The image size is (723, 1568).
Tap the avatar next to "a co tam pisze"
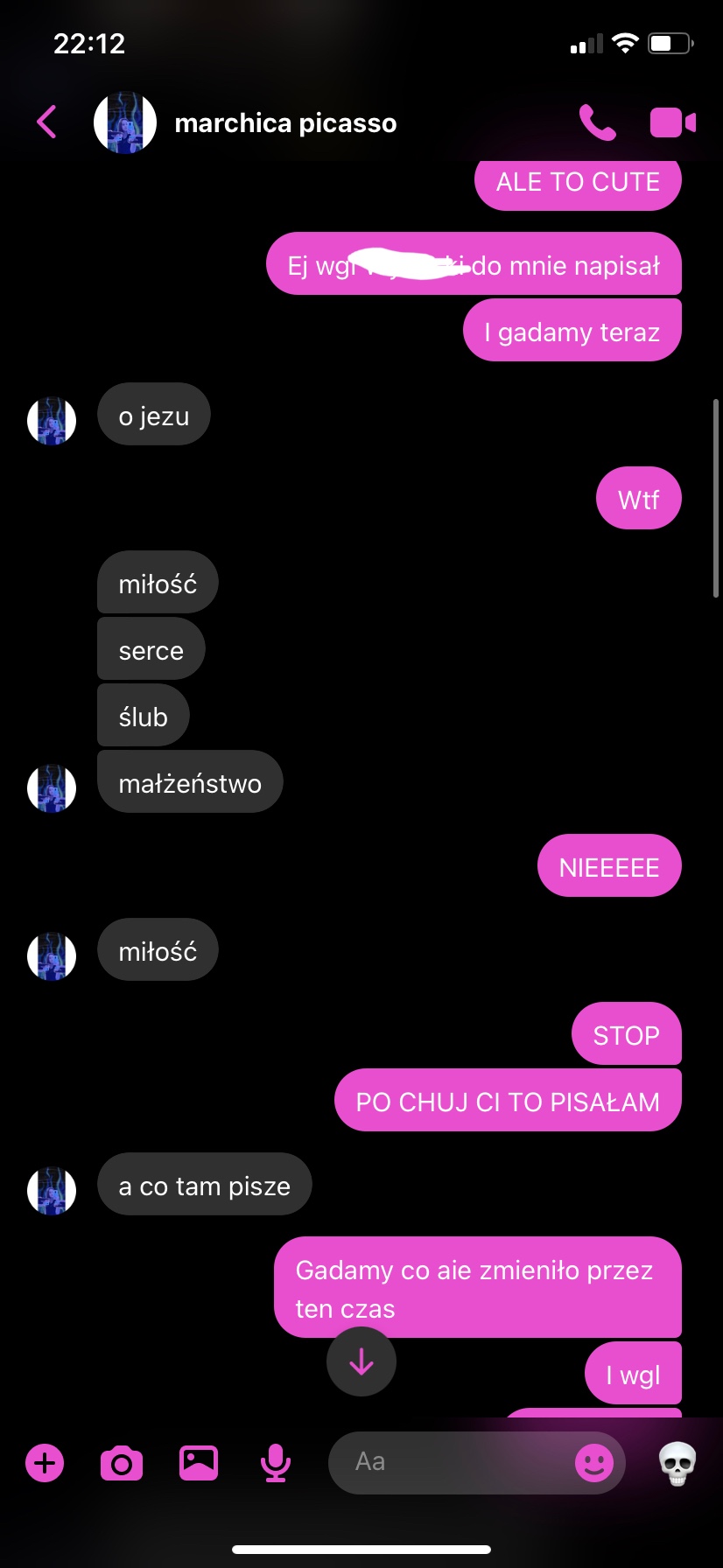coord(52,1190)
